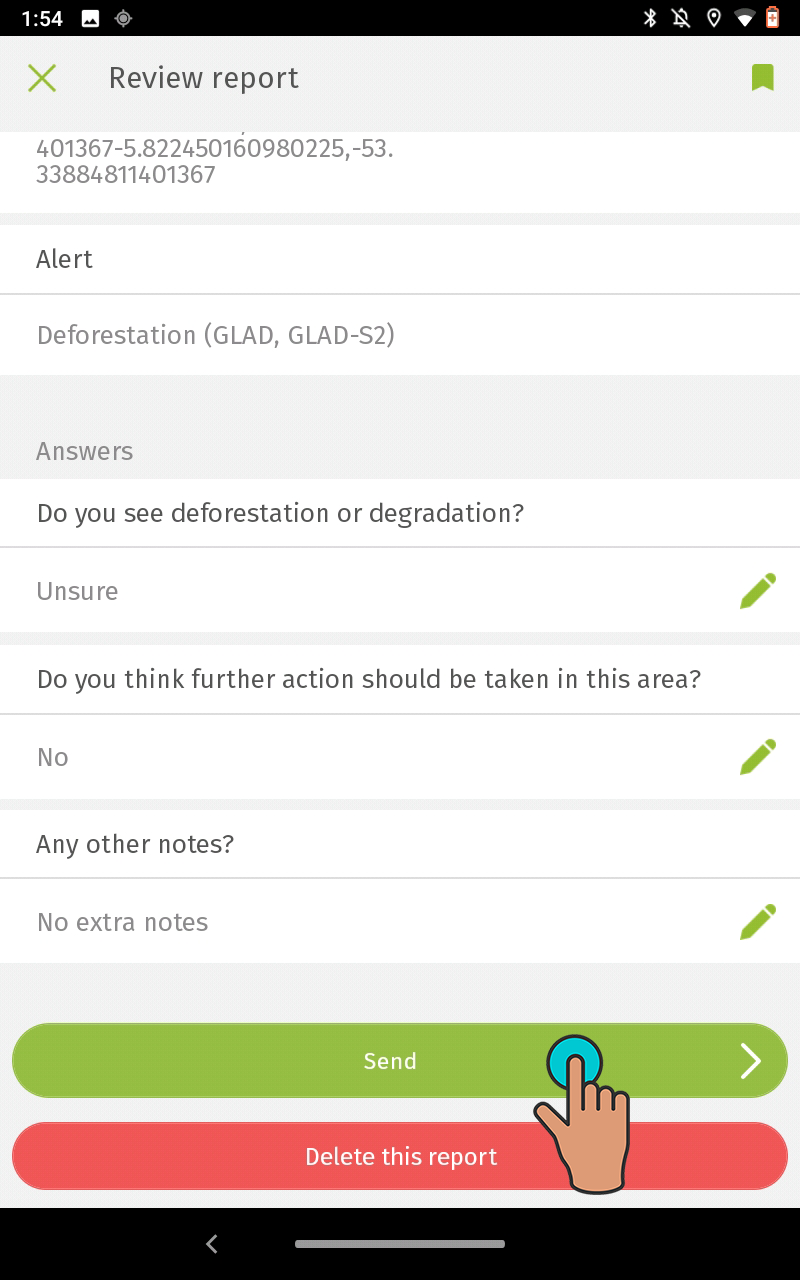
Task: Edit the "No" further action answer
Action: point(758,756)
